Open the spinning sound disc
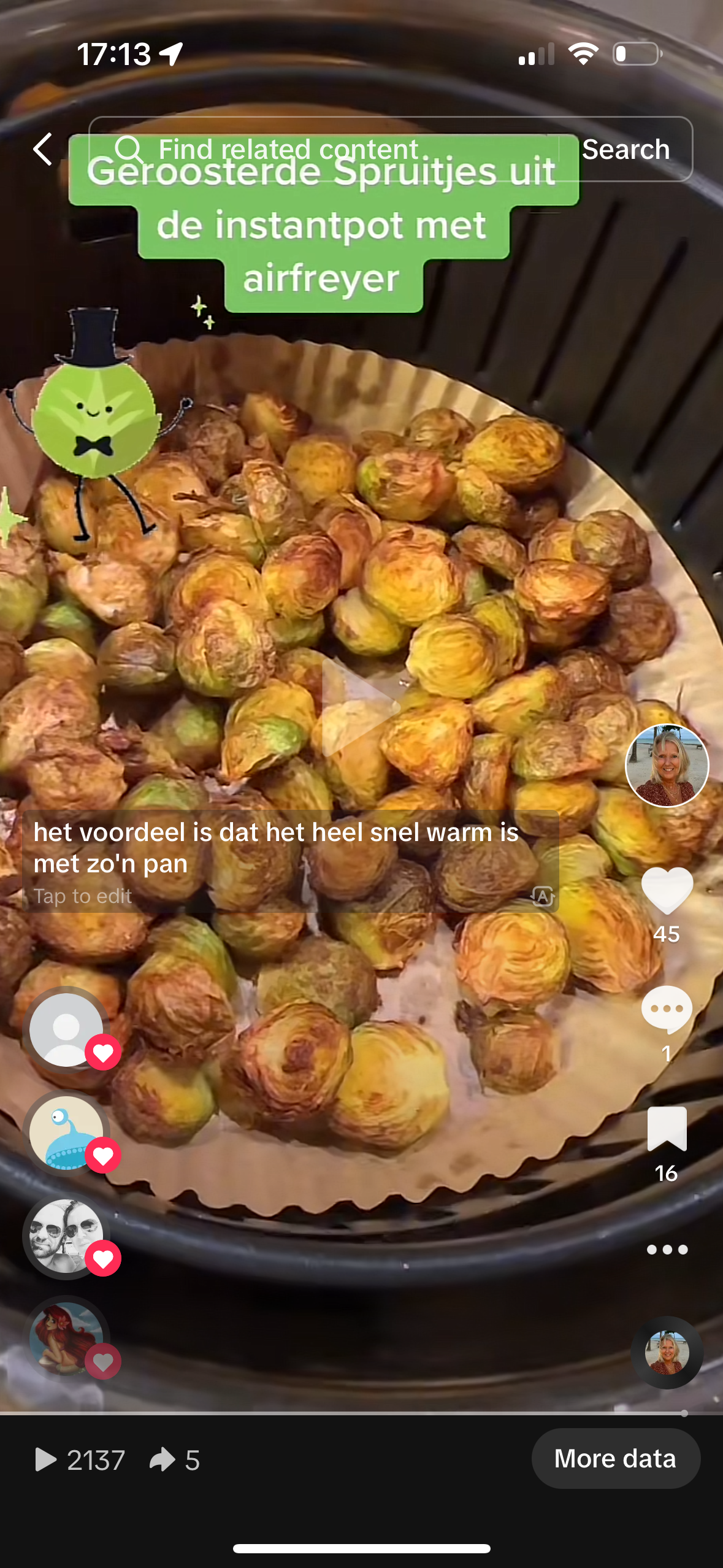Viewport: 723px width, 1568px height. pos(667,1352)
